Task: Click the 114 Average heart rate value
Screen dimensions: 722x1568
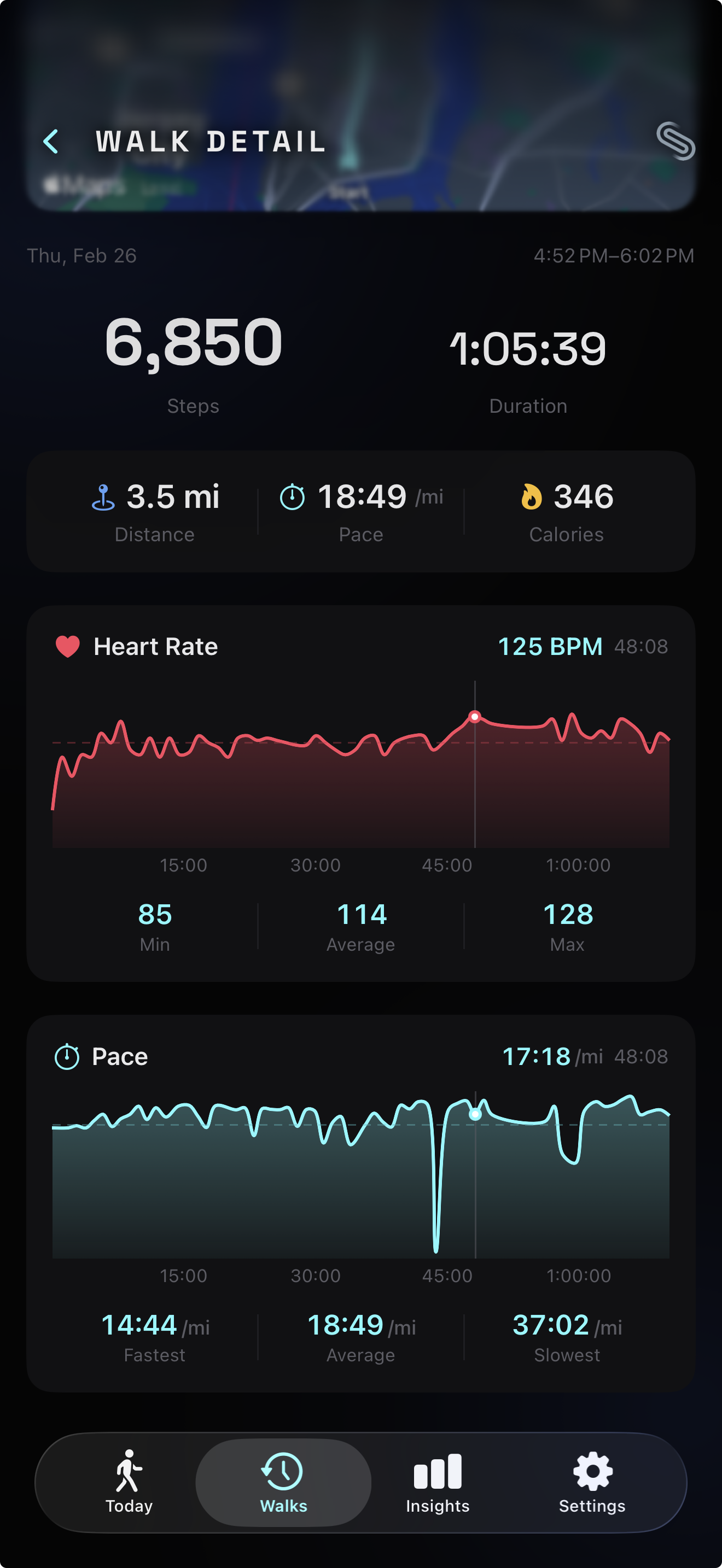Action: coord(361,914)
